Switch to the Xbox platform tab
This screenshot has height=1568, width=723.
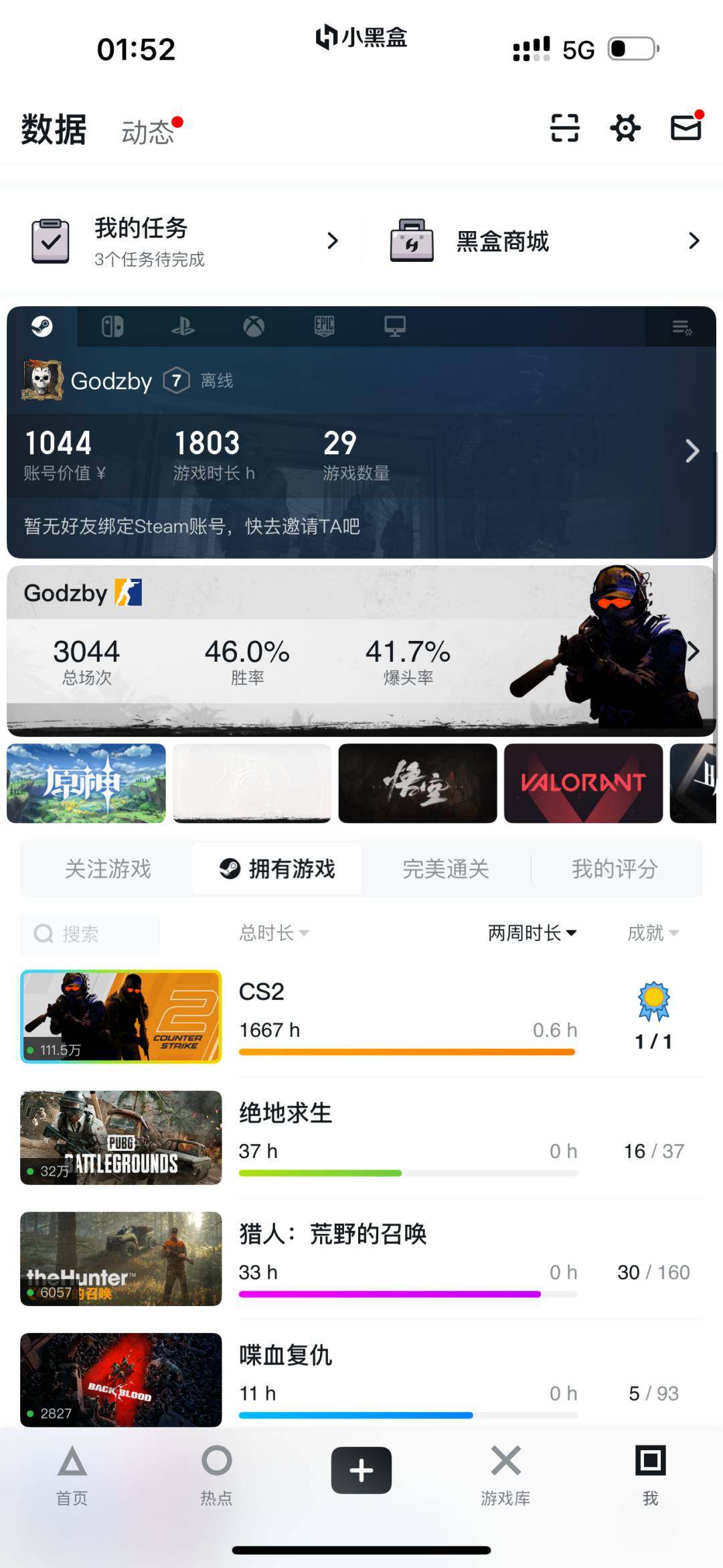[x=254, y=327]
